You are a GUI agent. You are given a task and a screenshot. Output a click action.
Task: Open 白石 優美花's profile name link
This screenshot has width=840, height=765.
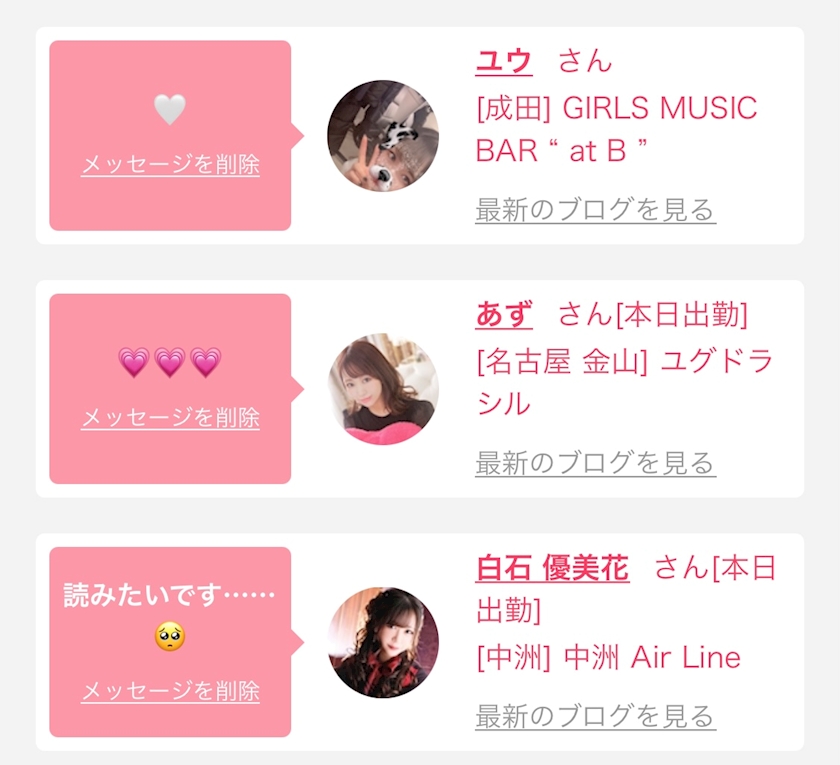click(x=552, y=568)
